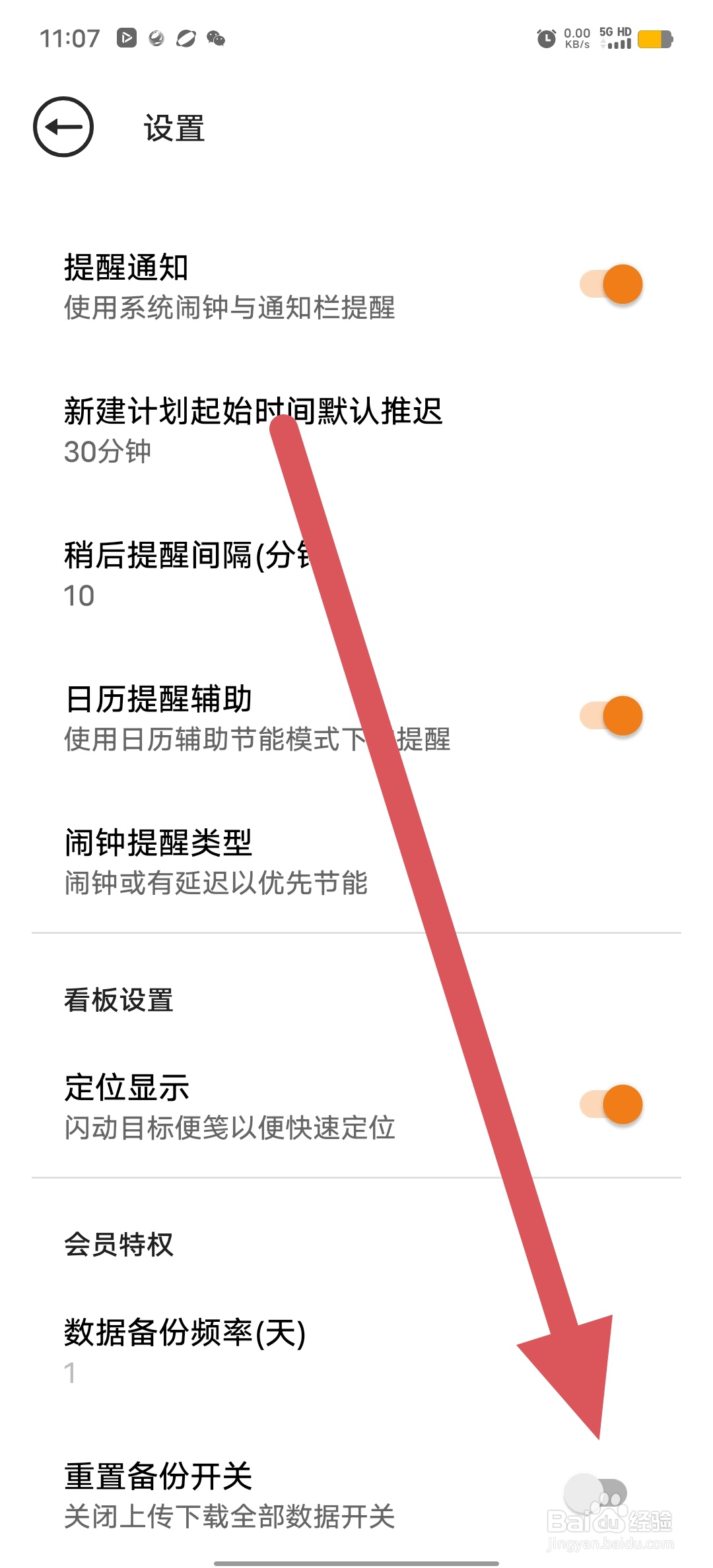Enable the 重置备份开关 switch
This screenshot has height=1568, width=713.
(595, 1494)
